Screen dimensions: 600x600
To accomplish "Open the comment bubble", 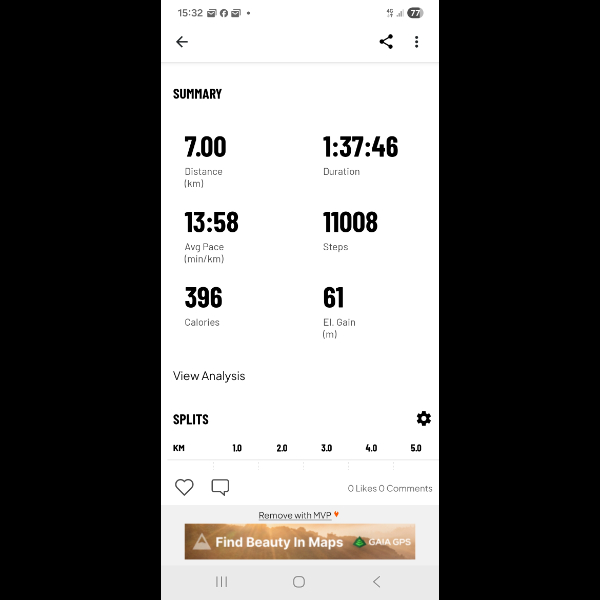I will point(220,487).
